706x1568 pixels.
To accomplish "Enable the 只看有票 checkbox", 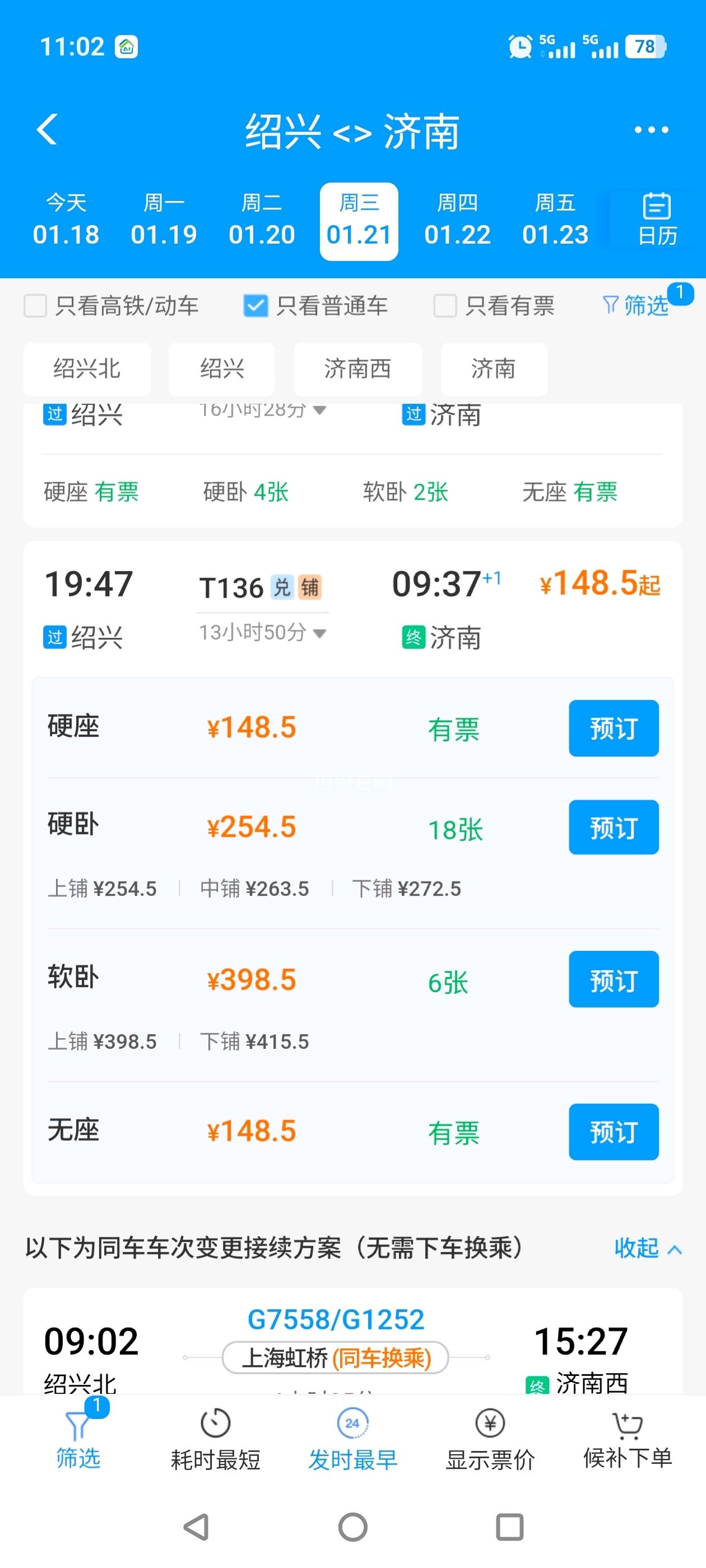I will point(445,306).
